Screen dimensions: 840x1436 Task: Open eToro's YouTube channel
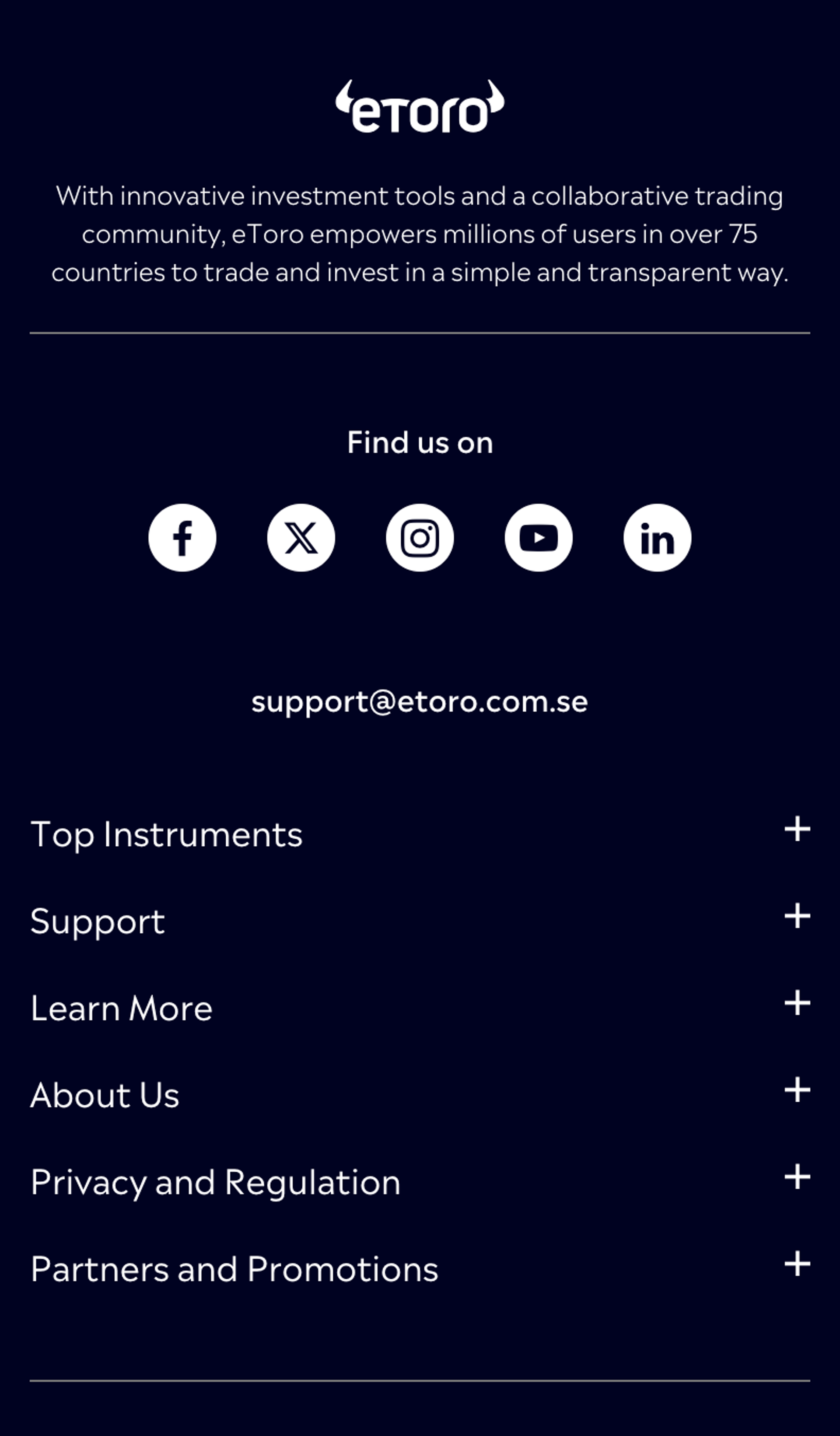pyautogui.click(x=539, y=537)
